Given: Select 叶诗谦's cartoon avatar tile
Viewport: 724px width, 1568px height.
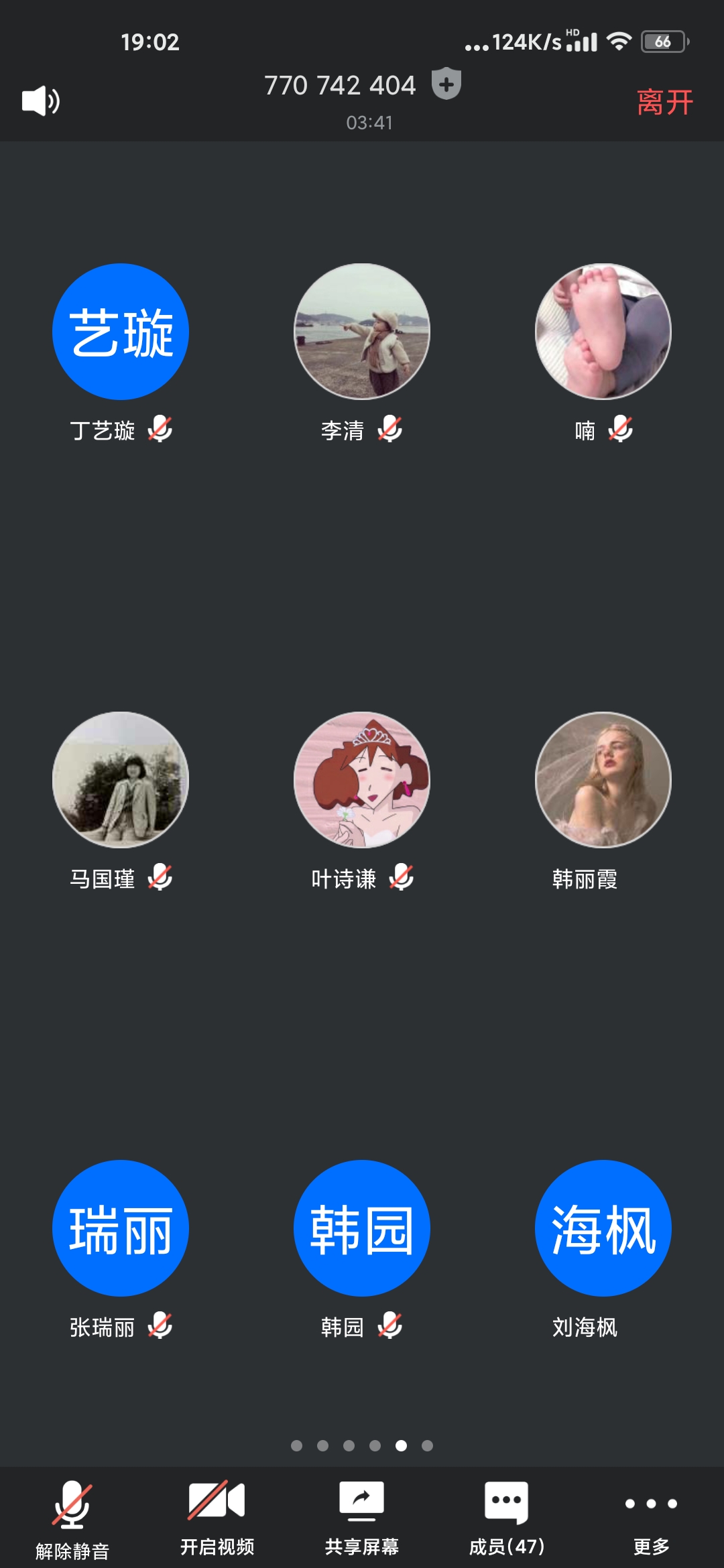Looking at the screenshot, I should point(362,780).
